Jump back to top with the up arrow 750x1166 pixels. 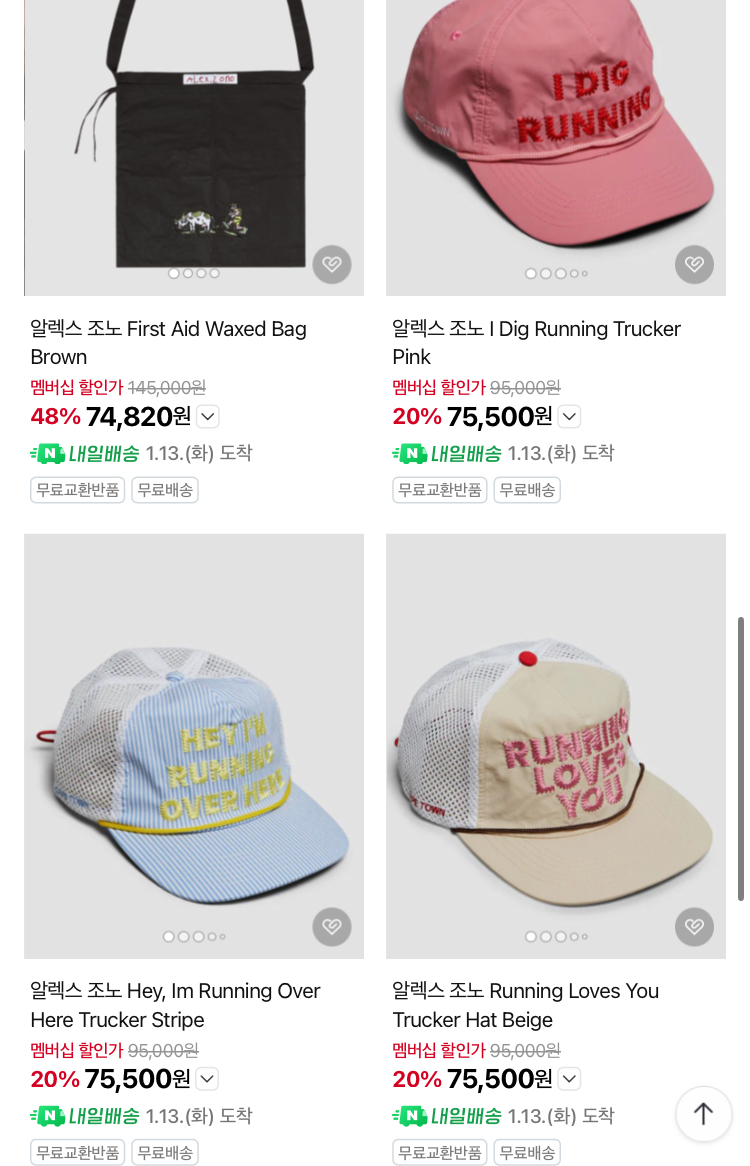pyautogui.click(x=703, y=1113)
